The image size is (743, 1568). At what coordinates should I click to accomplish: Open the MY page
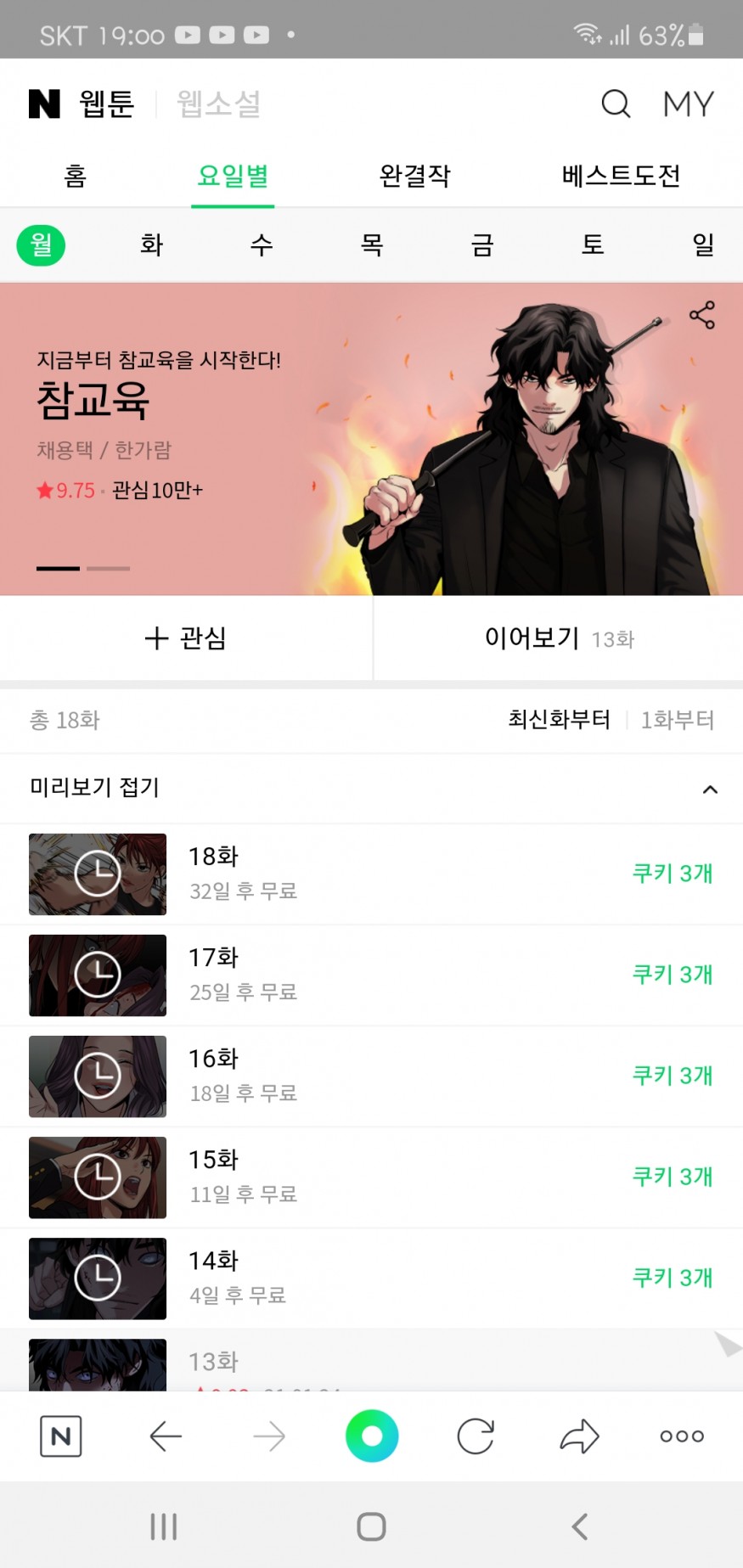(x=688, y=104)
